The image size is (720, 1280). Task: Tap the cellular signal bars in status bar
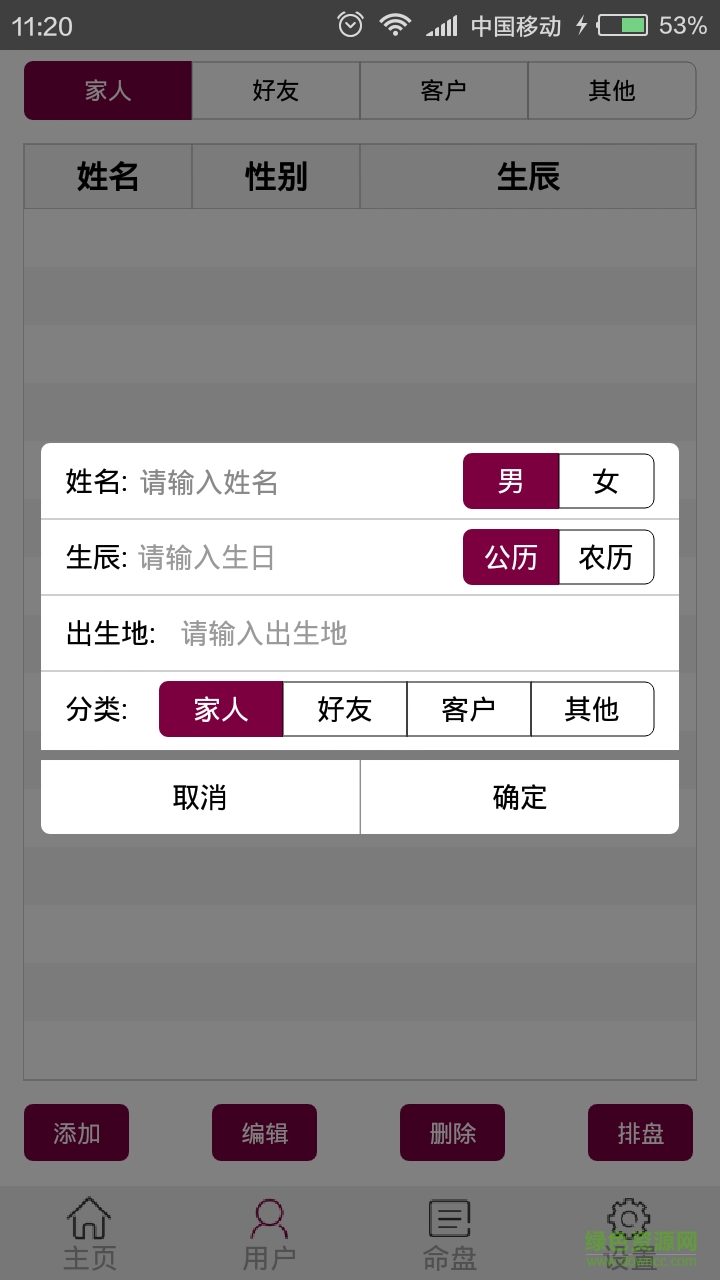pos(444,26)
